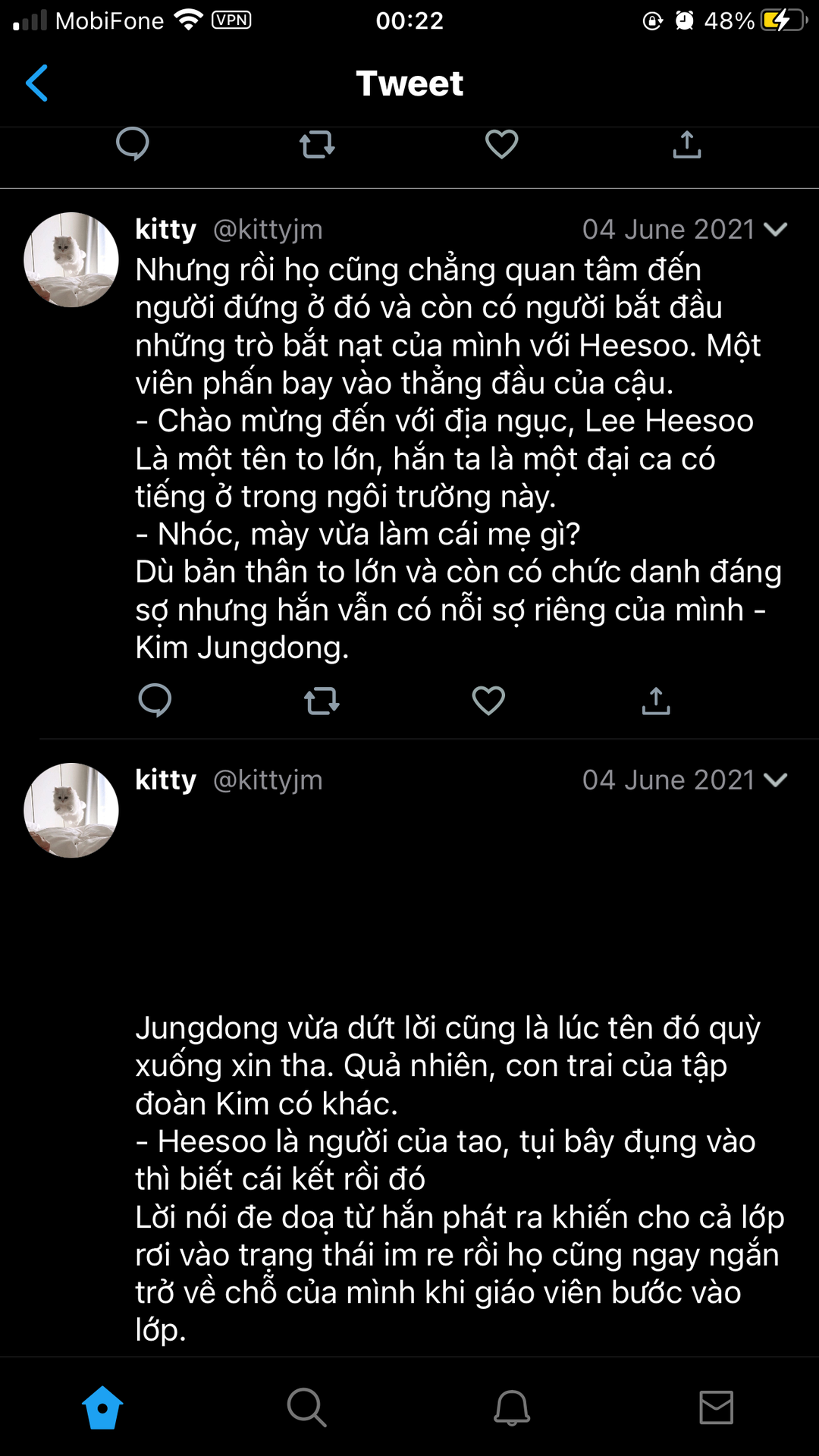Screen dimensions: 819x1456
Task: Retweet the tweet ending with Kim Jungdong
Action: click(322, 701)
